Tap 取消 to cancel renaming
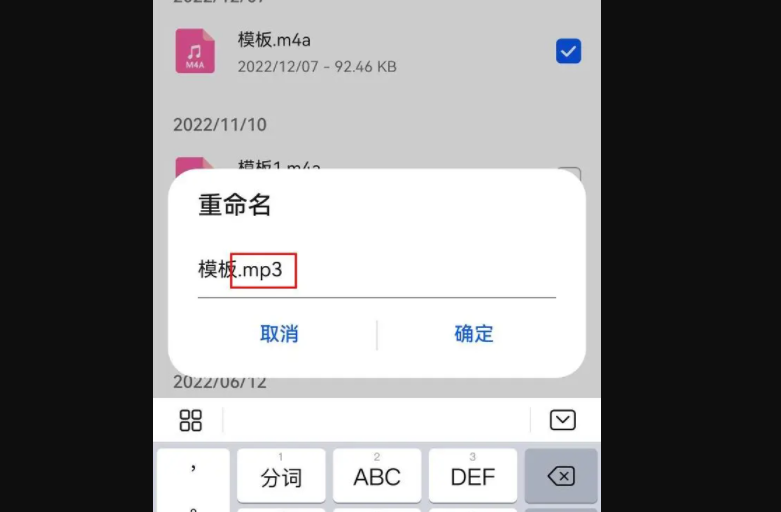The image size is (781, 512). pos(279,334)
